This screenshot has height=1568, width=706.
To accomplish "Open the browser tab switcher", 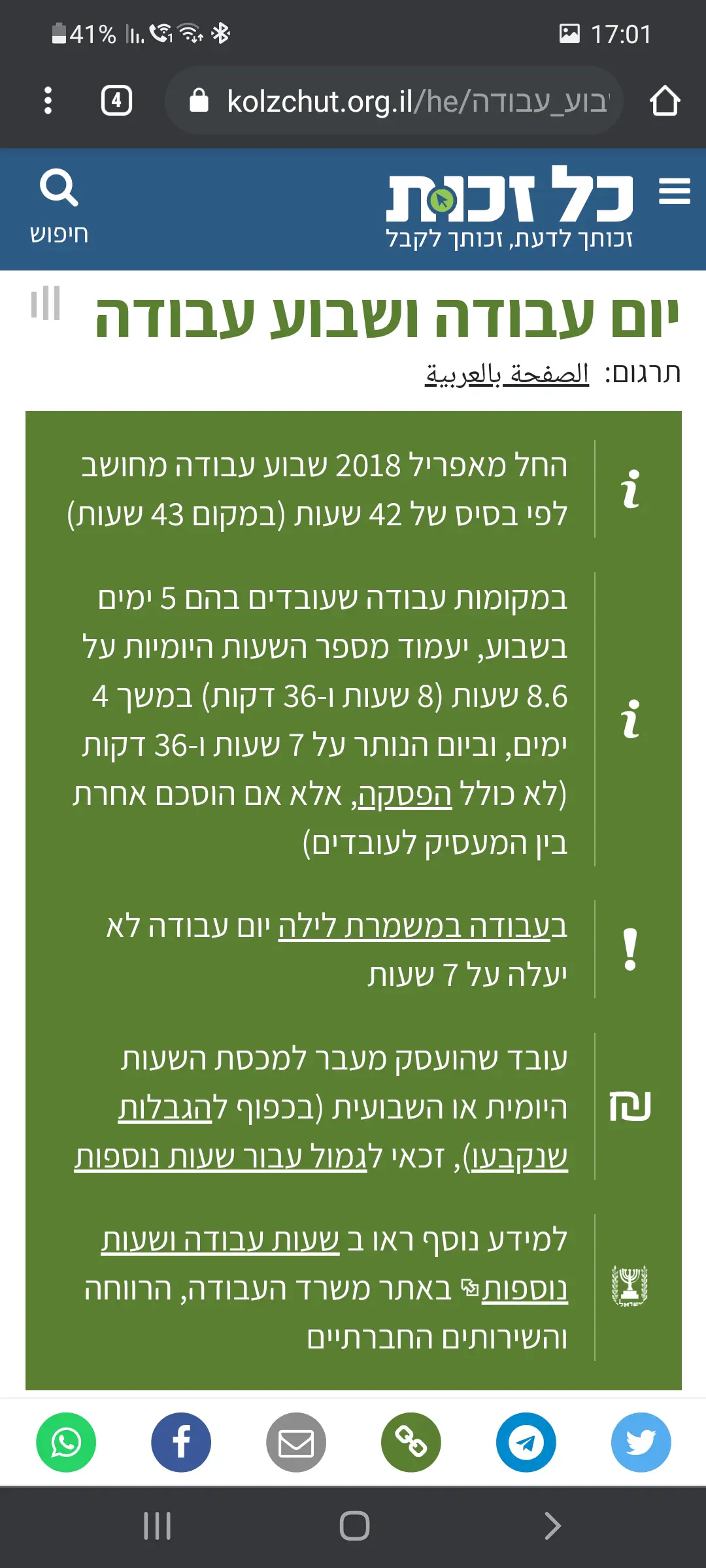I will pos(116,101).
